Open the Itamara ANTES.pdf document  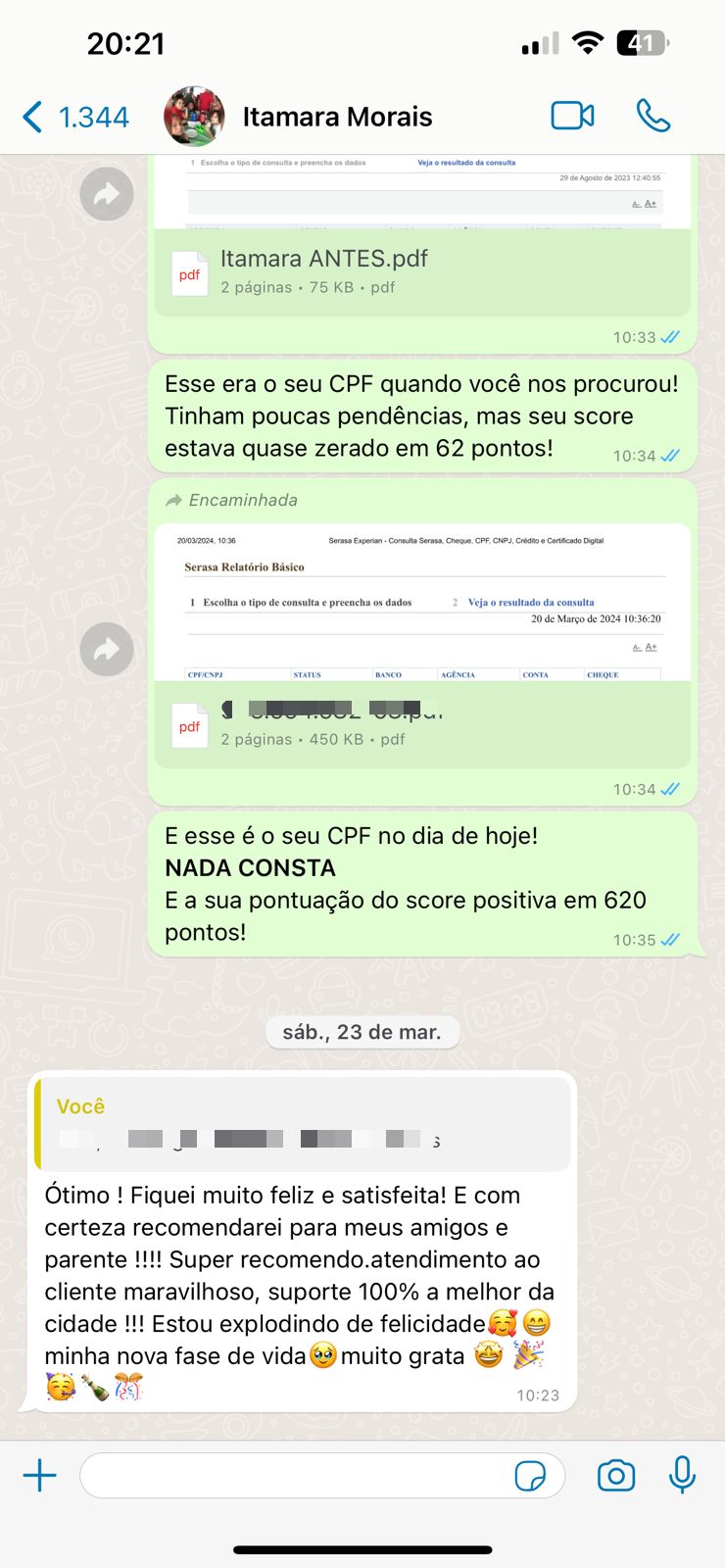(422, 272)
